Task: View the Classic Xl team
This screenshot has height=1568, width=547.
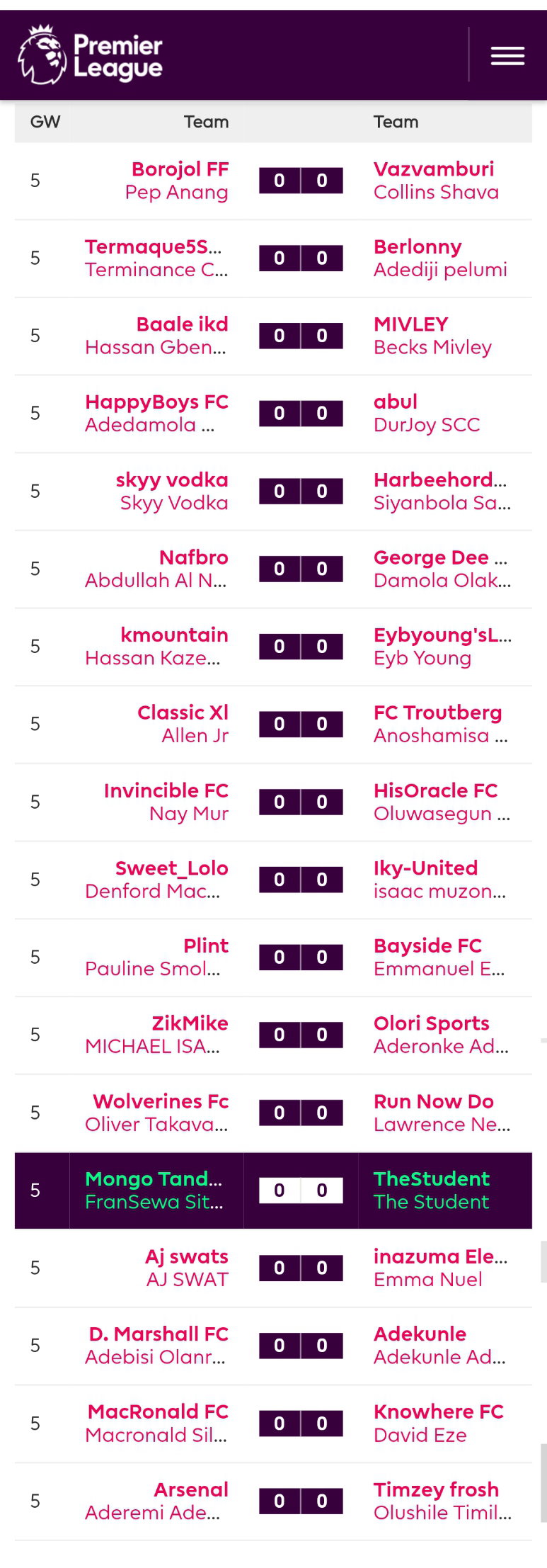Action: pyautogui.click(x=183, y=712)
